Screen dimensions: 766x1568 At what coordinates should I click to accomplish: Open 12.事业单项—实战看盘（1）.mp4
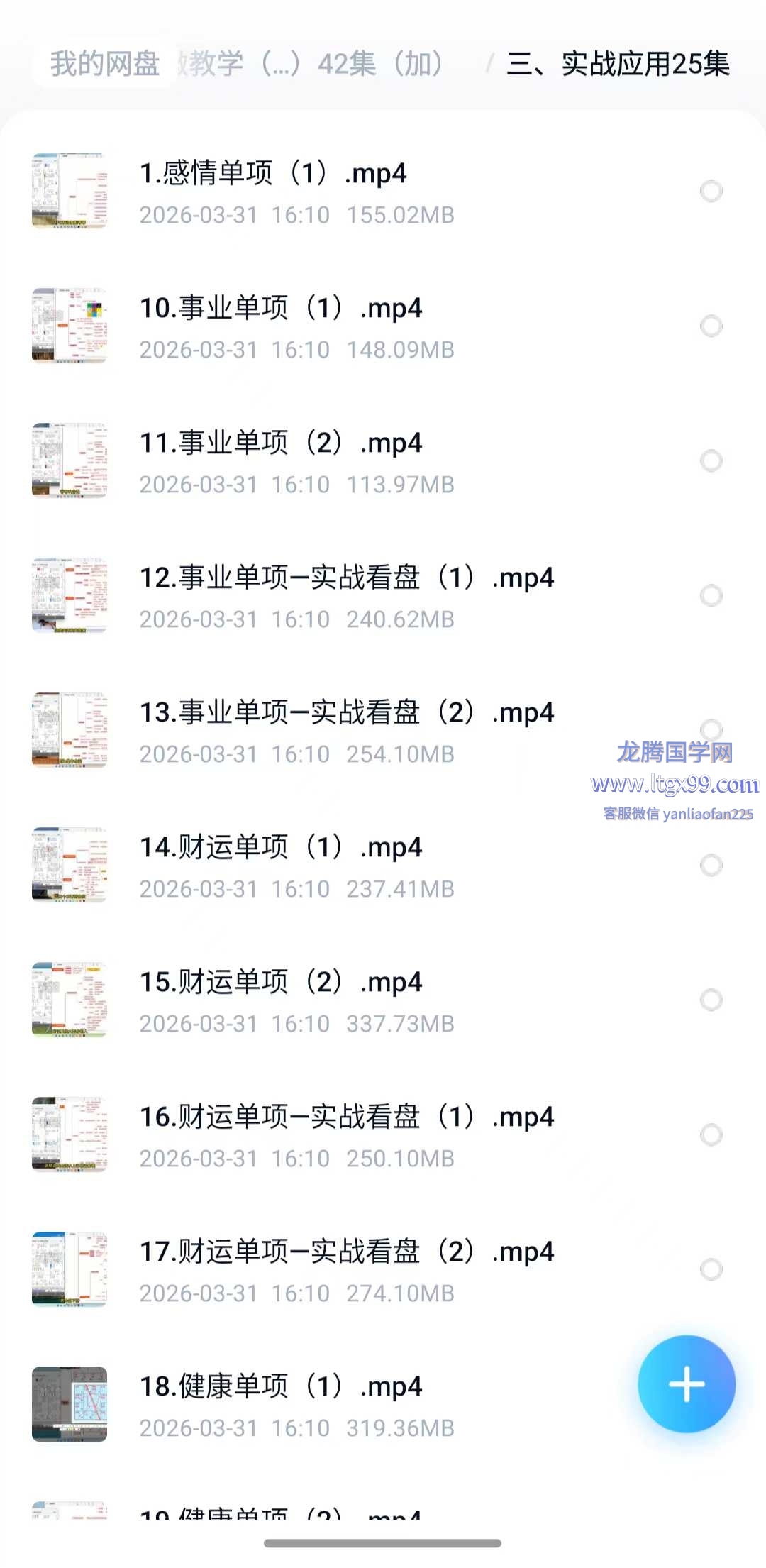346,578
